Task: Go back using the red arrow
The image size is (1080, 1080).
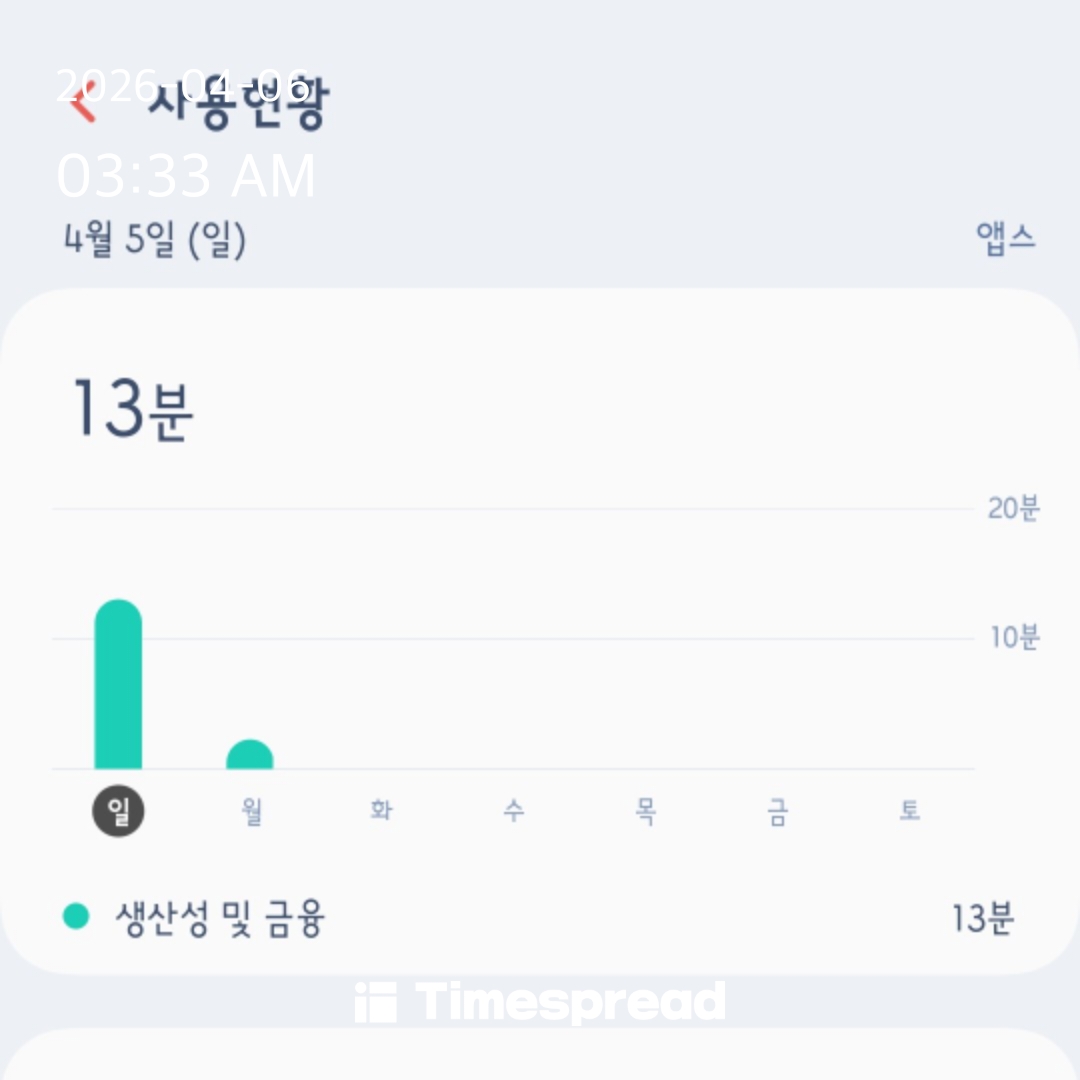Action: click(83, 104)
